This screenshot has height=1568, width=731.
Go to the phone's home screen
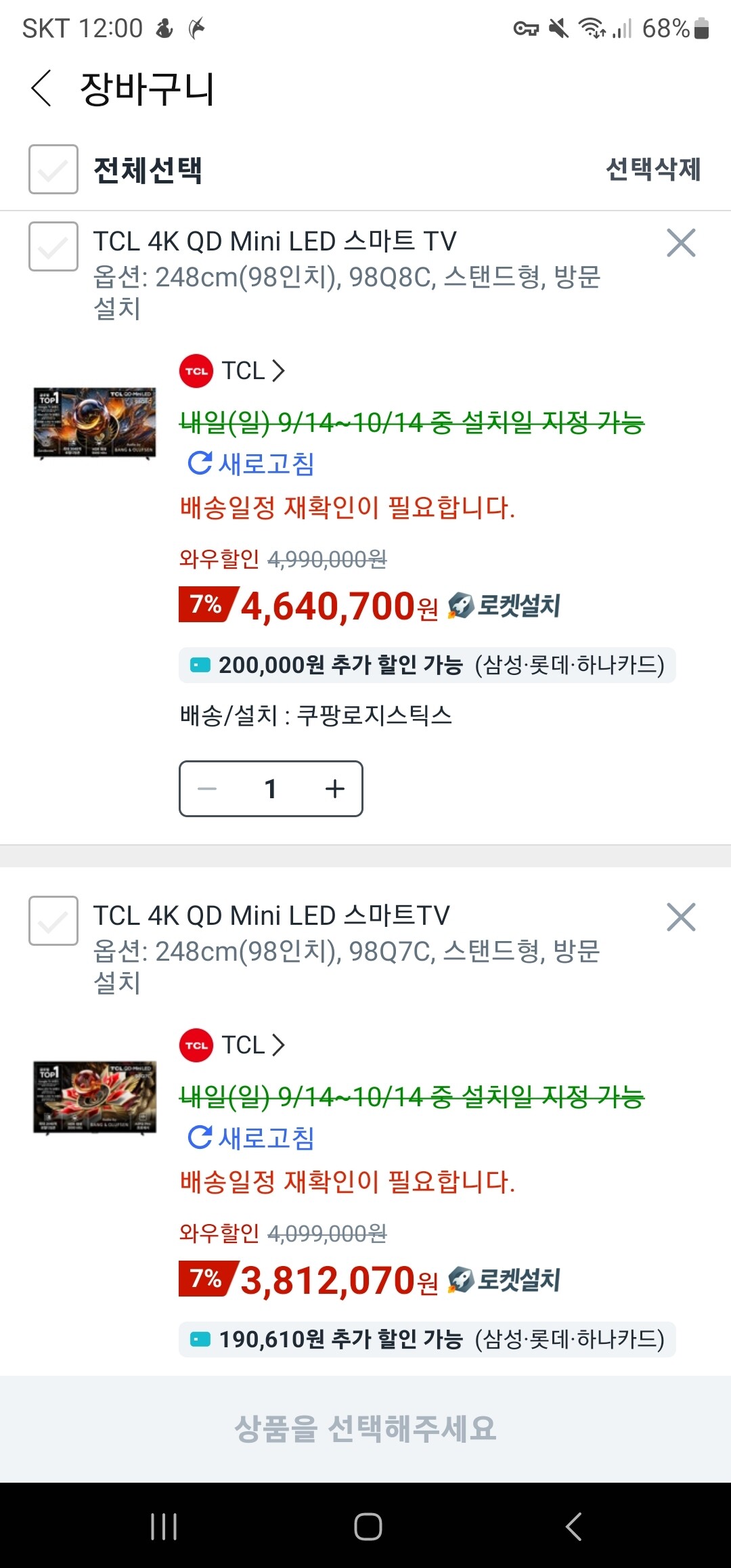pos(368,1527)
